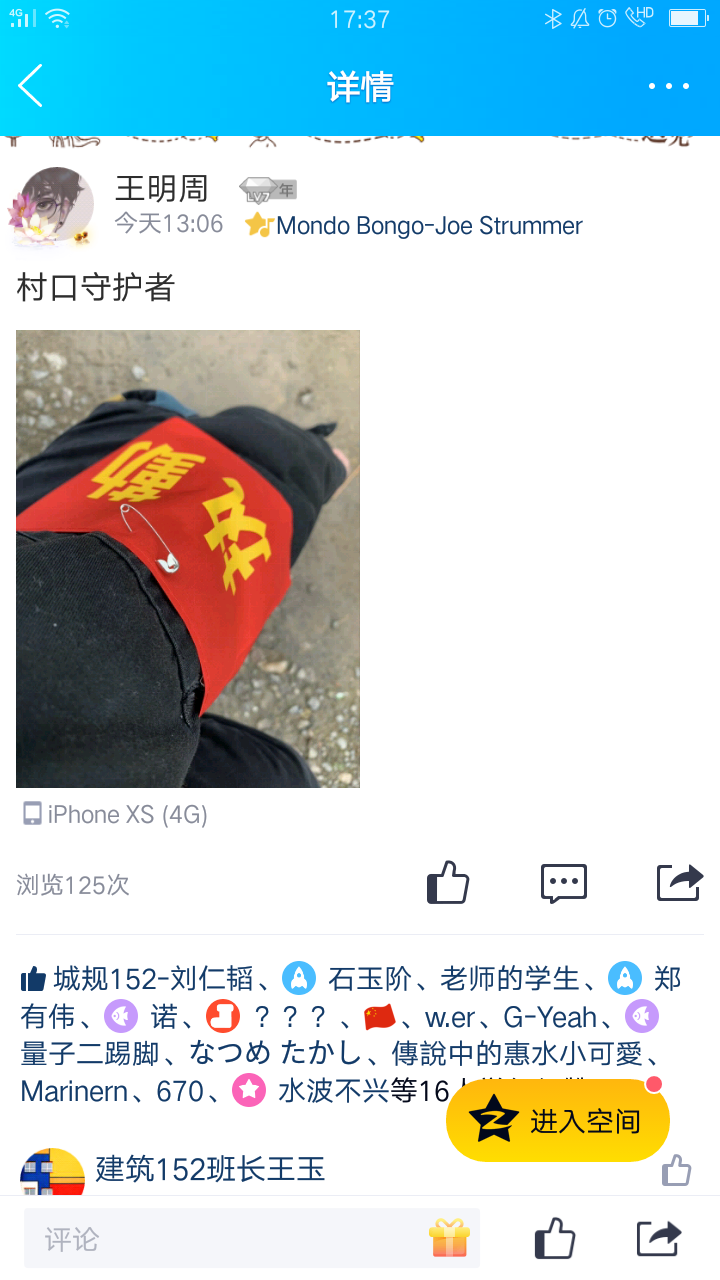
Task: Tap the 进入空间 yellow button
Action: point(557,1120)
